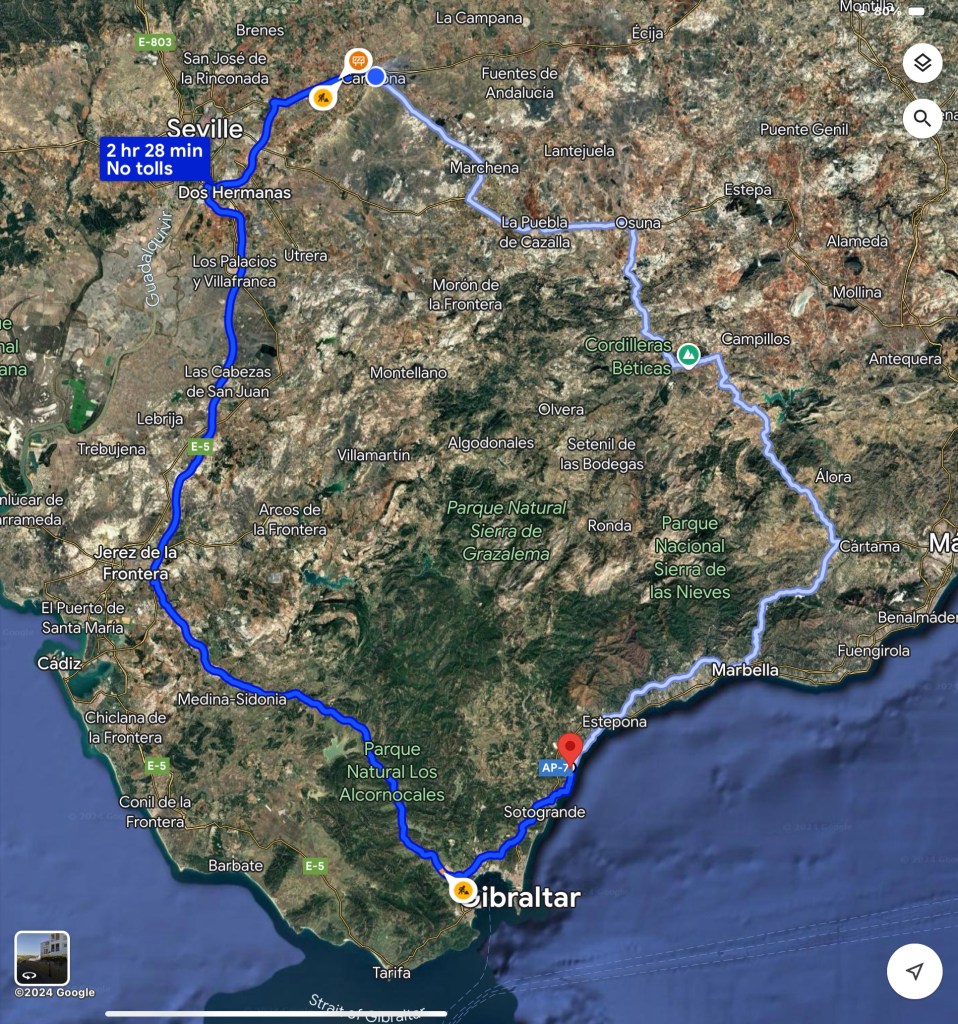958x1024 pixels.
Task: Open the Street View thumbnail
Action: (42, 958)
